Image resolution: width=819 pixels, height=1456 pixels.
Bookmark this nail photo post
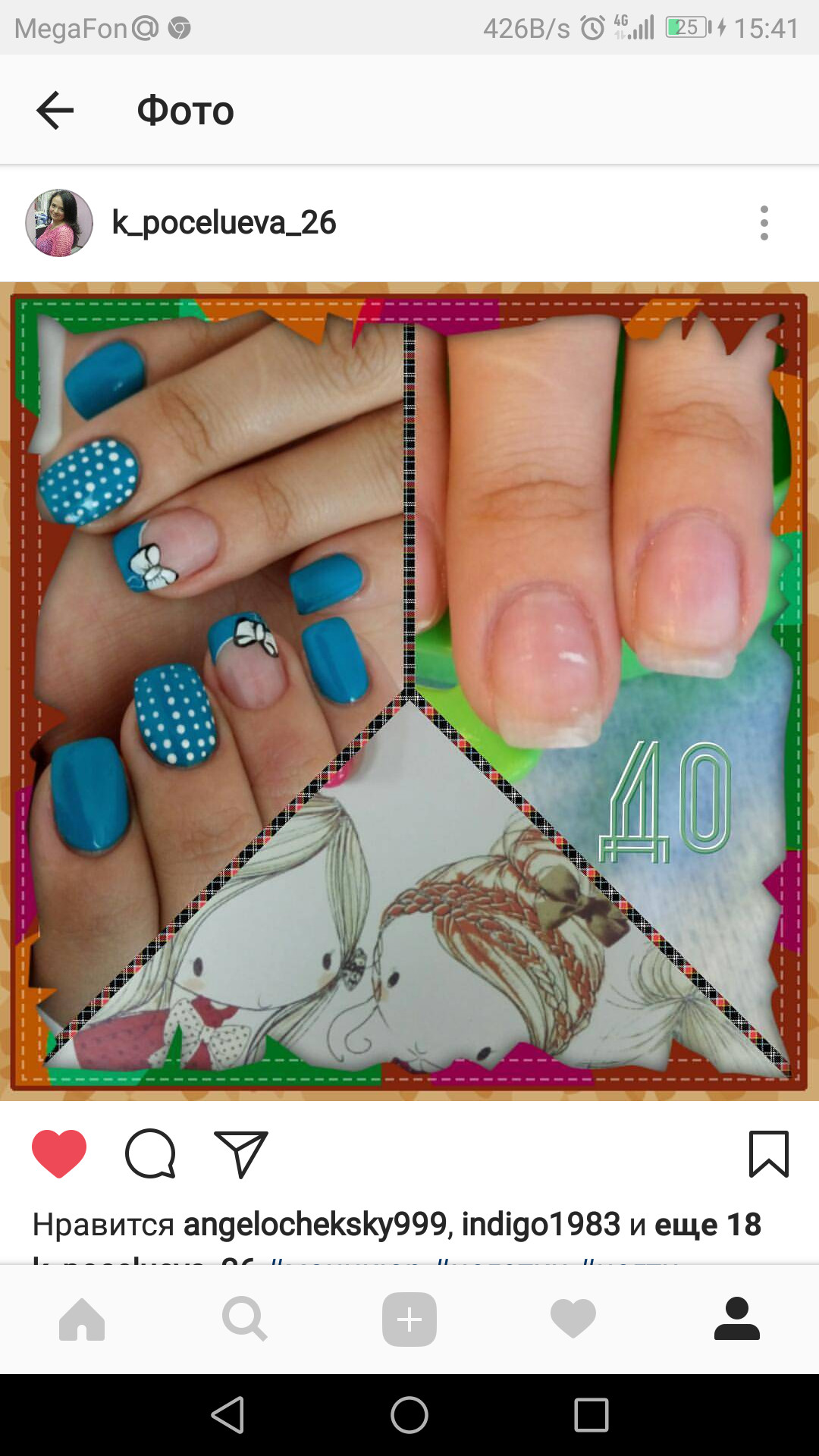click(768, 1153)
